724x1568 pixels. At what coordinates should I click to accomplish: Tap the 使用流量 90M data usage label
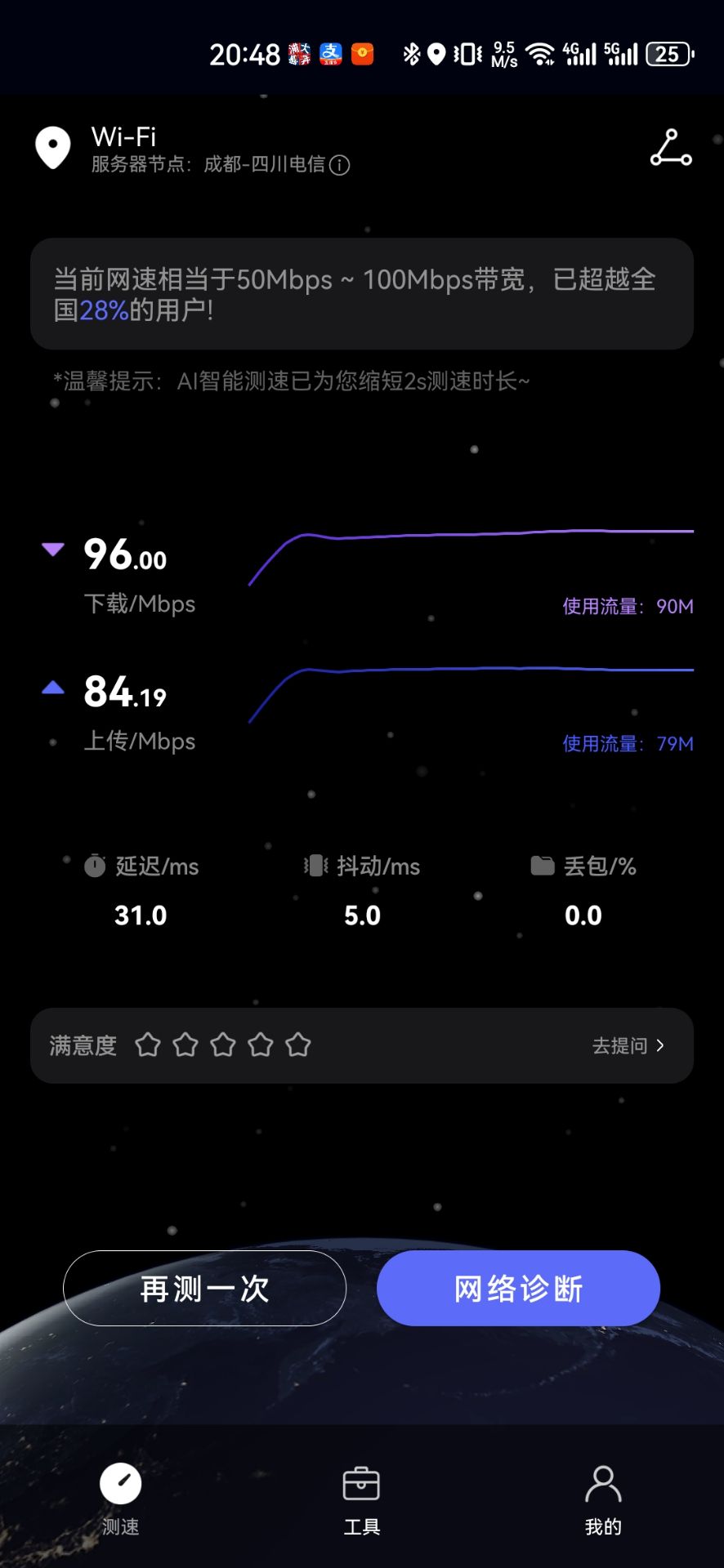coord(628,607)
